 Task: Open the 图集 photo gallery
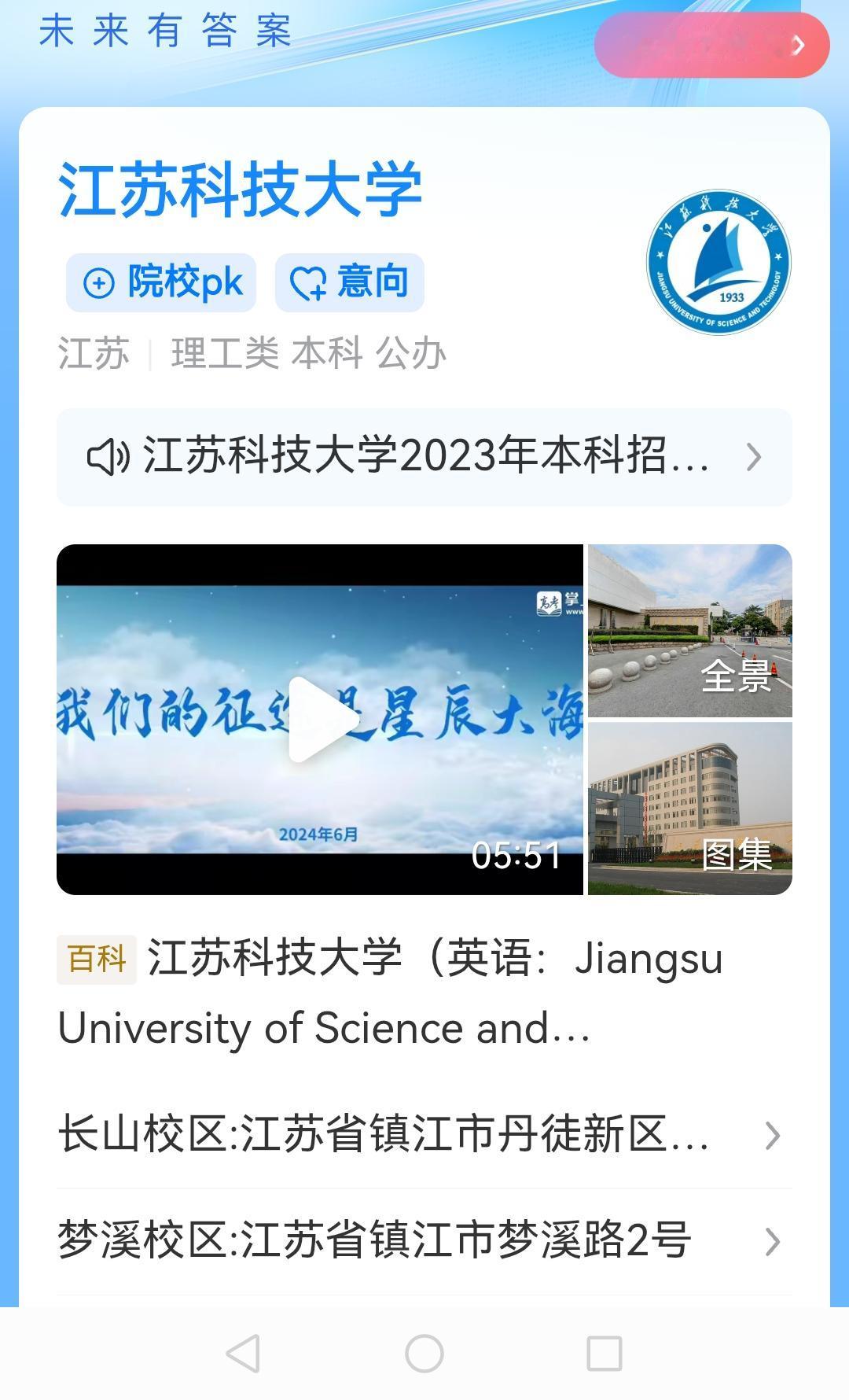[689, 809]
